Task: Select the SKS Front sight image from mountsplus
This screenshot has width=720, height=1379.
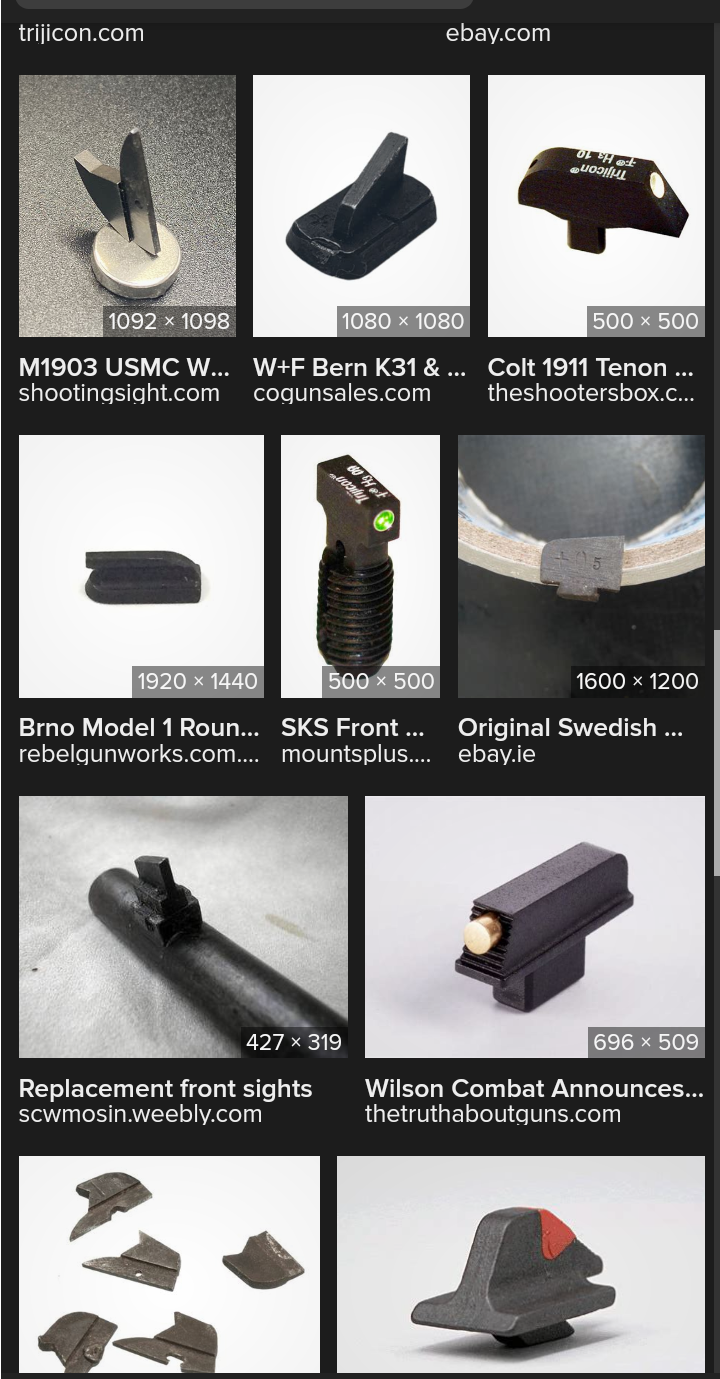Action: (x=360, y=566)
